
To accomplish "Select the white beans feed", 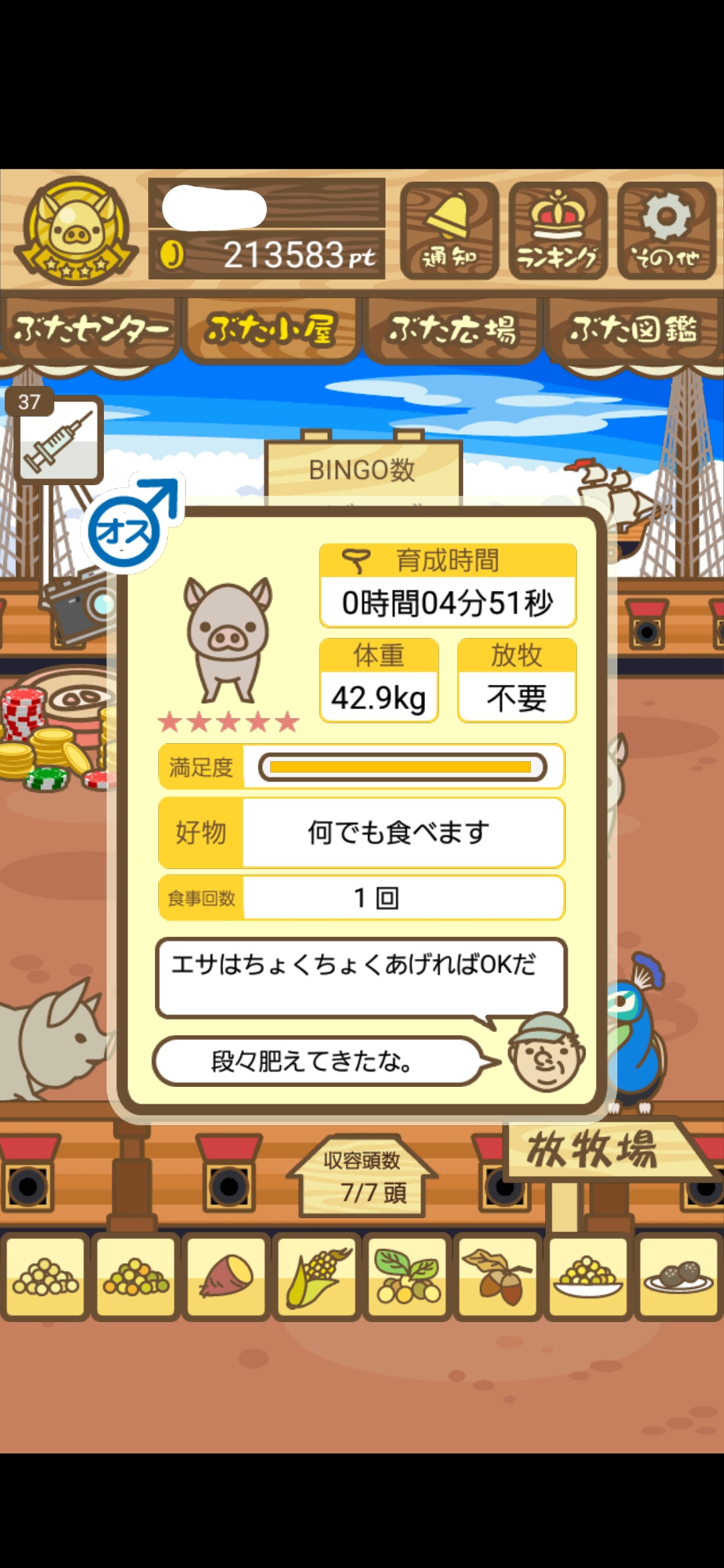I will pos(46,1276).
